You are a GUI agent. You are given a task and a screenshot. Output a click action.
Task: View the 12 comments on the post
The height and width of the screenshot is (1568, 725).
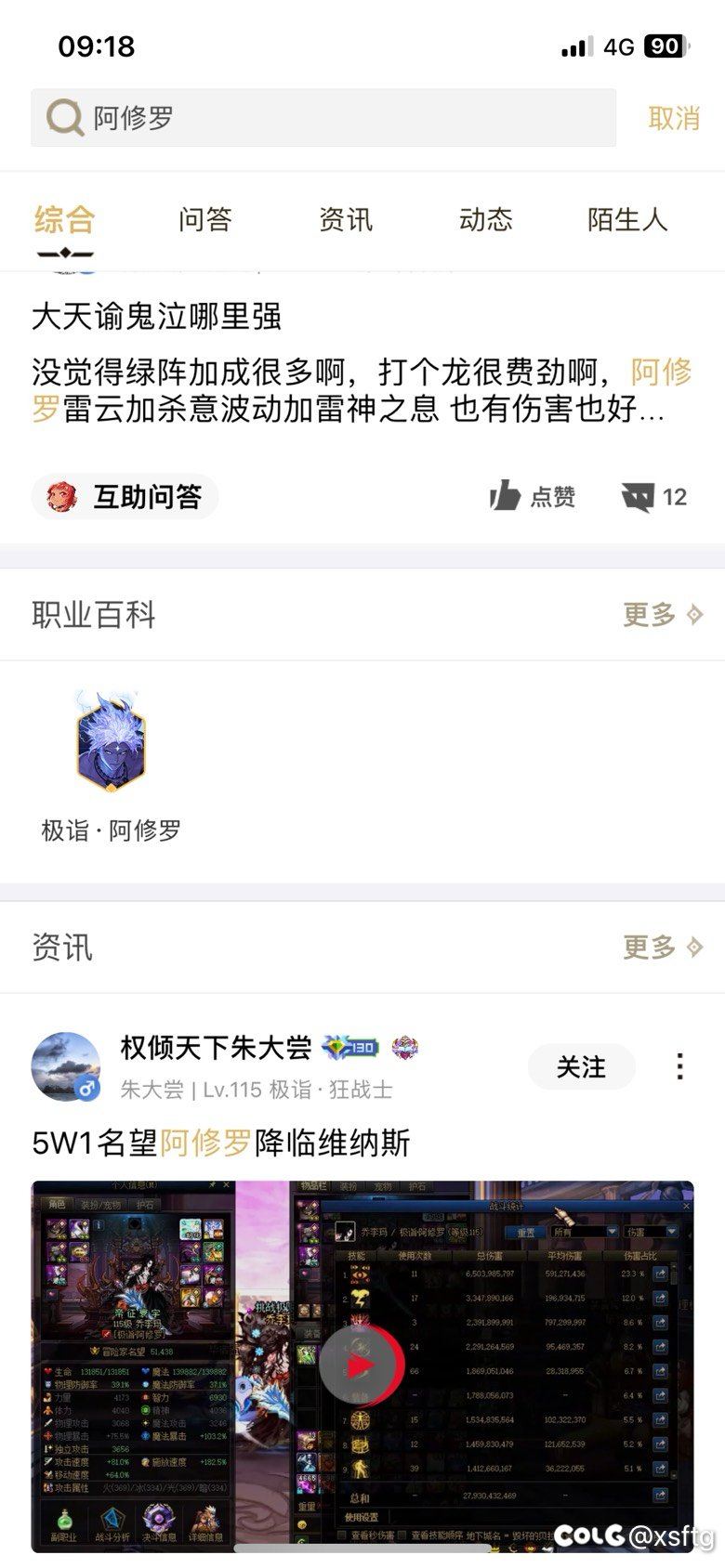point(654,497)
